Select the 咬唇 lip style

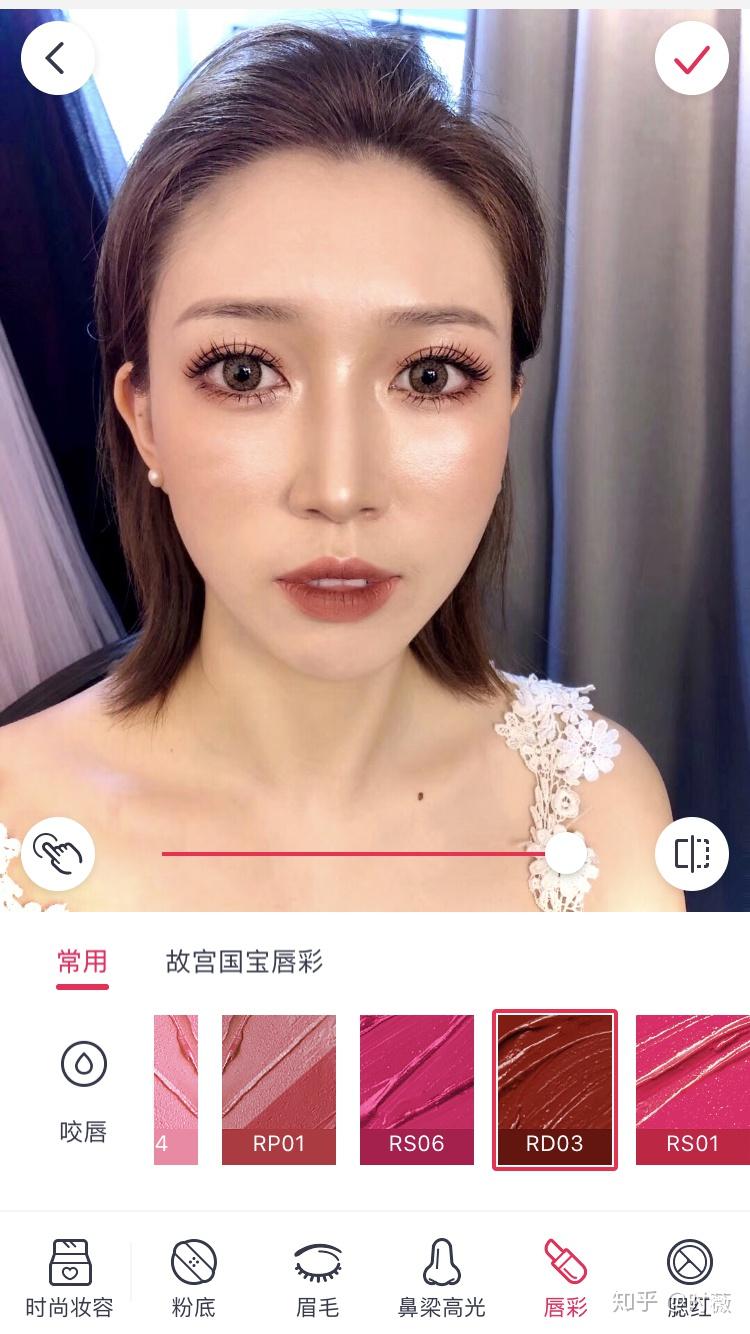(84, 1089)
